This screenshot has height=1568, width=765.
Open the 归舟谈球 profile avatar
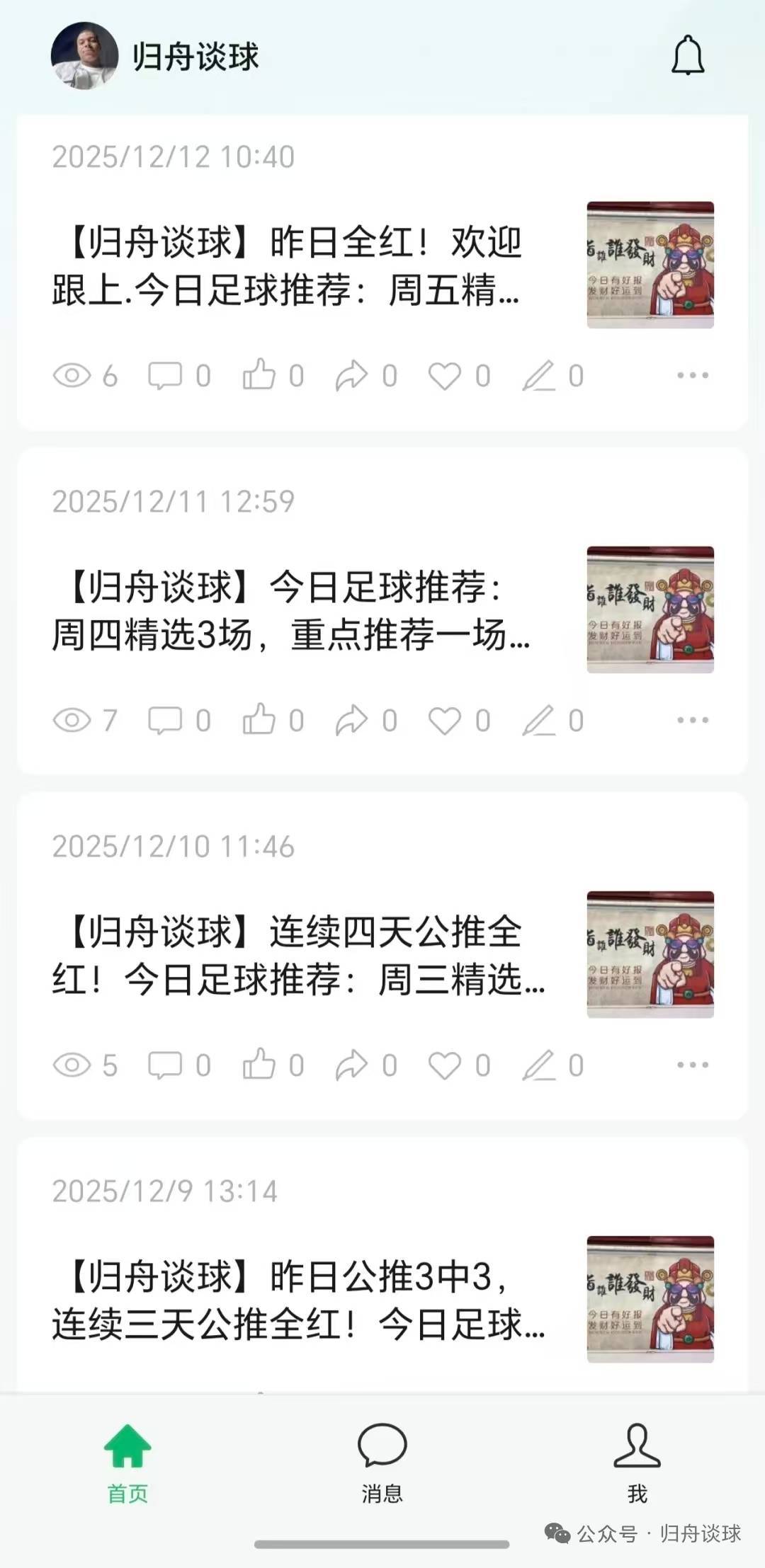point(84,56)
